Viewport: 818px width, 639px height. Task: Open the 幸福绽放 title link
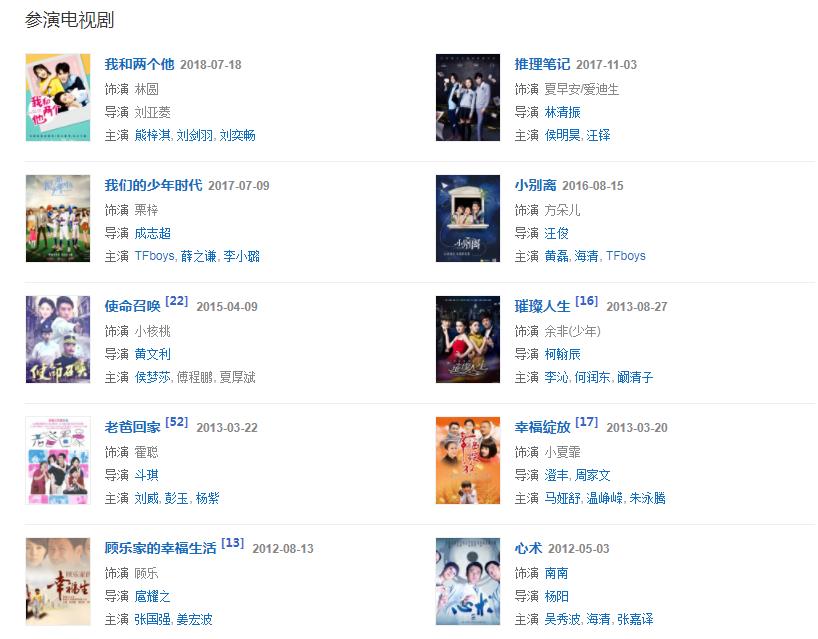click(x=542, y=428)
